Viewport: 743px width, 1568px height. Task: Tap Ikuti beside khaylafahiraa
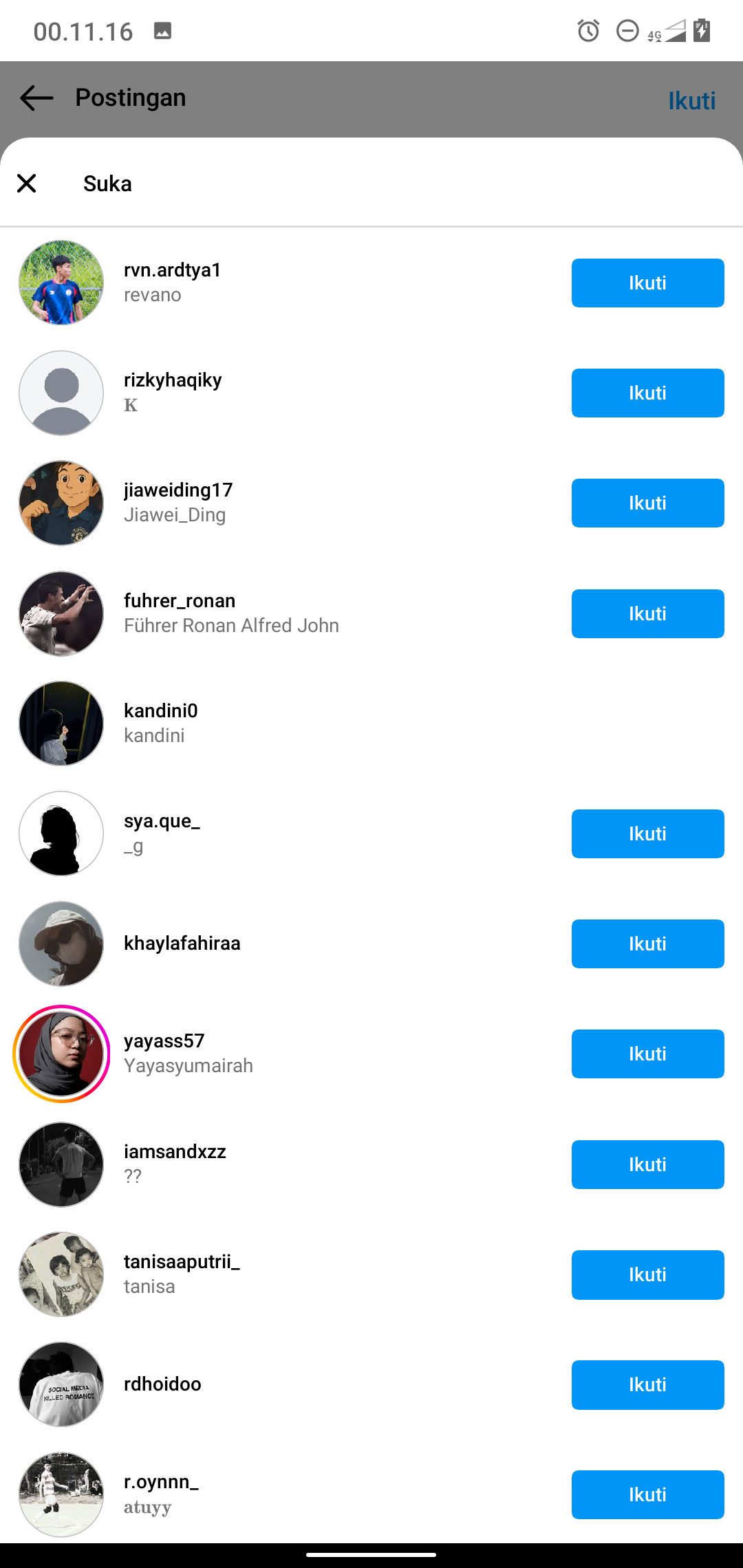pyautogui.click(x=647, y=944)
